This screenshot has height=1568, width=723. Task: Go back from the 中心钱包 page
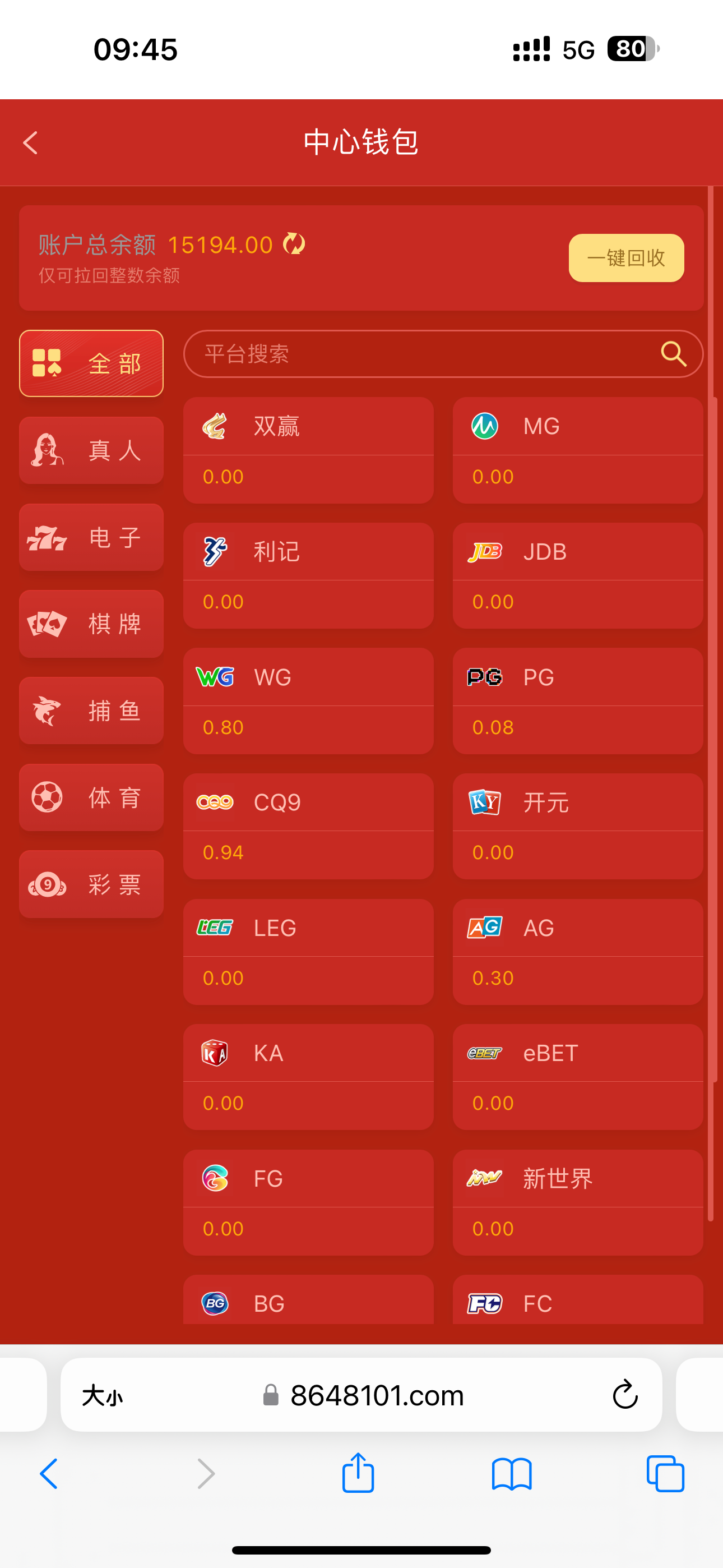click(x=30, y=143)
